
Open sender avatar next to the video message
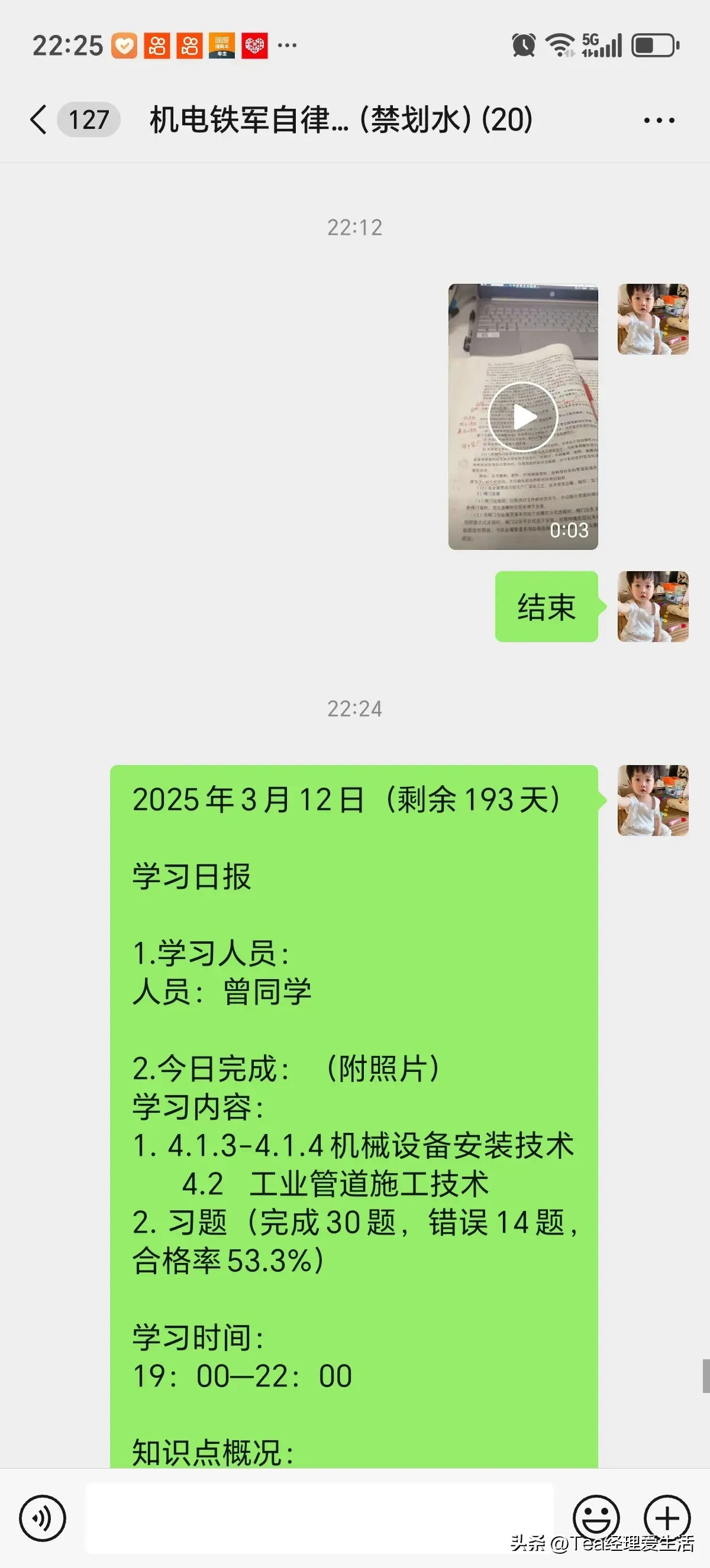653,319
